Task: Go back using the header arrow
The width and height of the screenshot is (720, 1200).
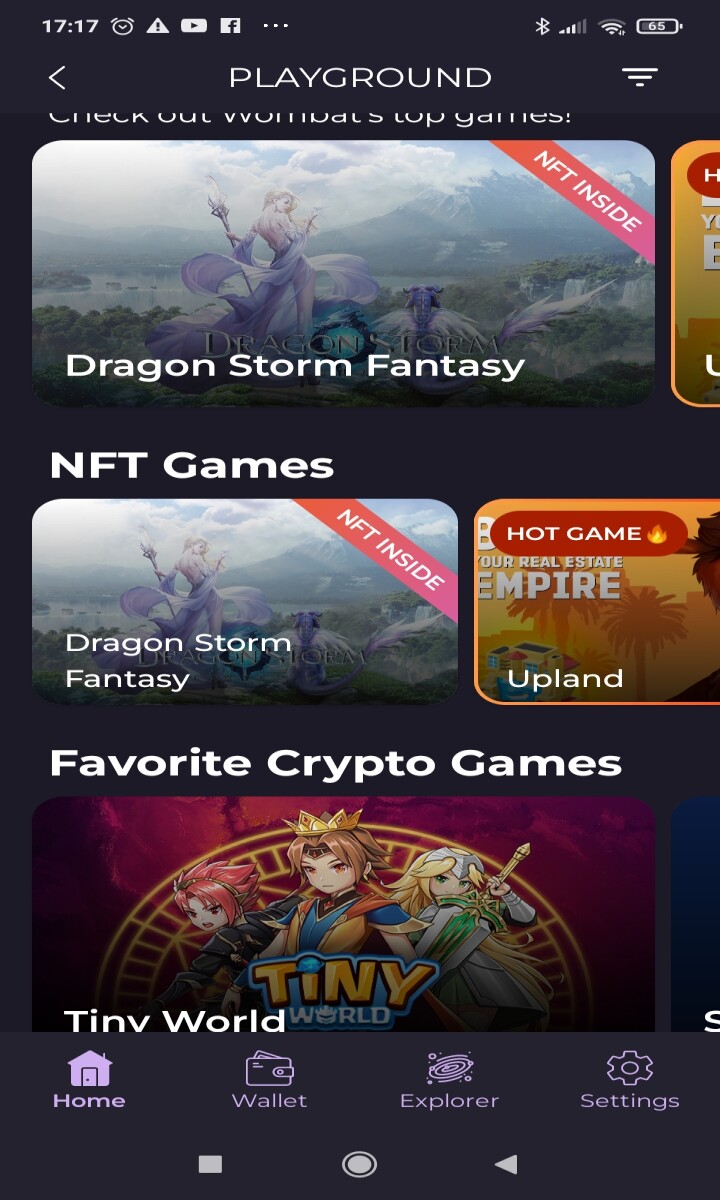Action: click(57, 78)
